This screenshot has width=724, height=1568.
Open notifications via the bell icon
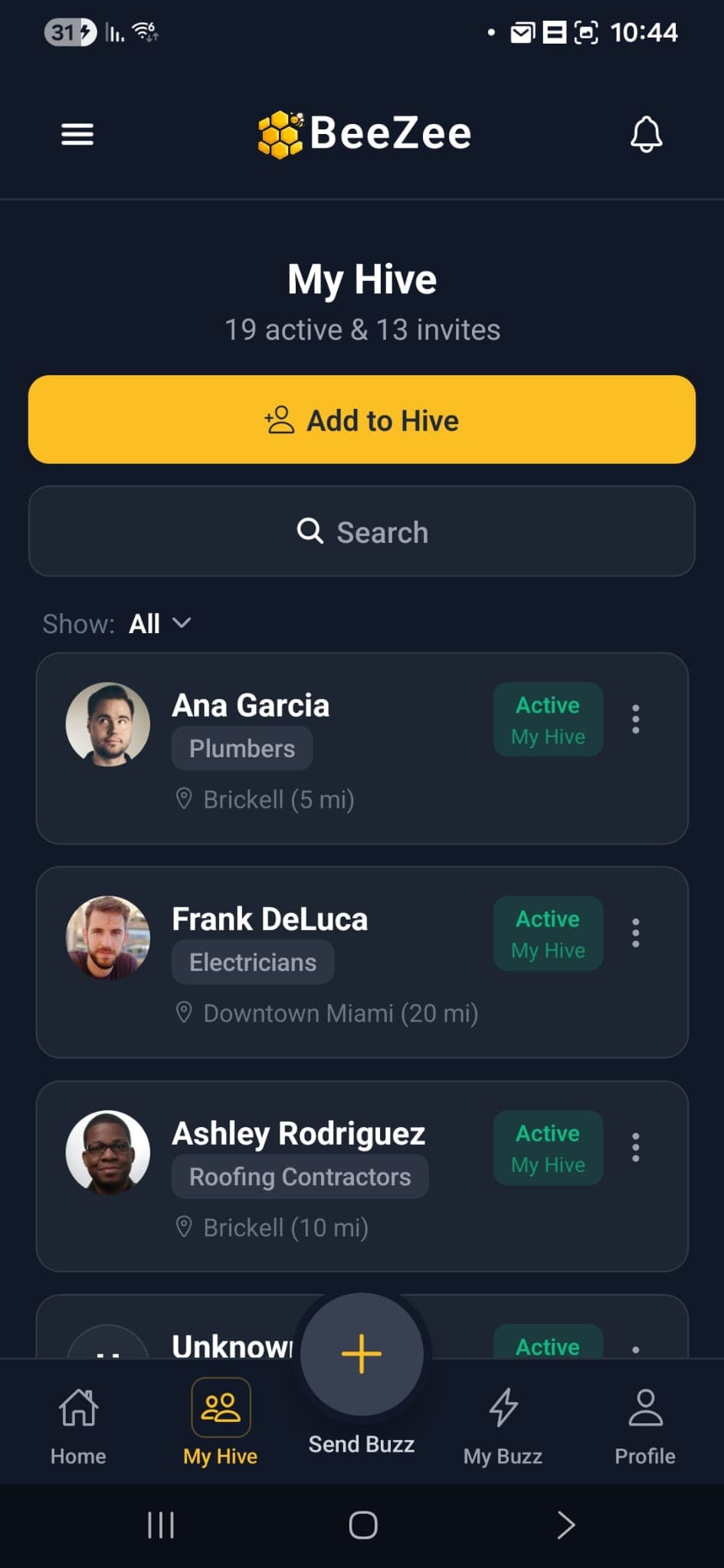coord(646,134)
